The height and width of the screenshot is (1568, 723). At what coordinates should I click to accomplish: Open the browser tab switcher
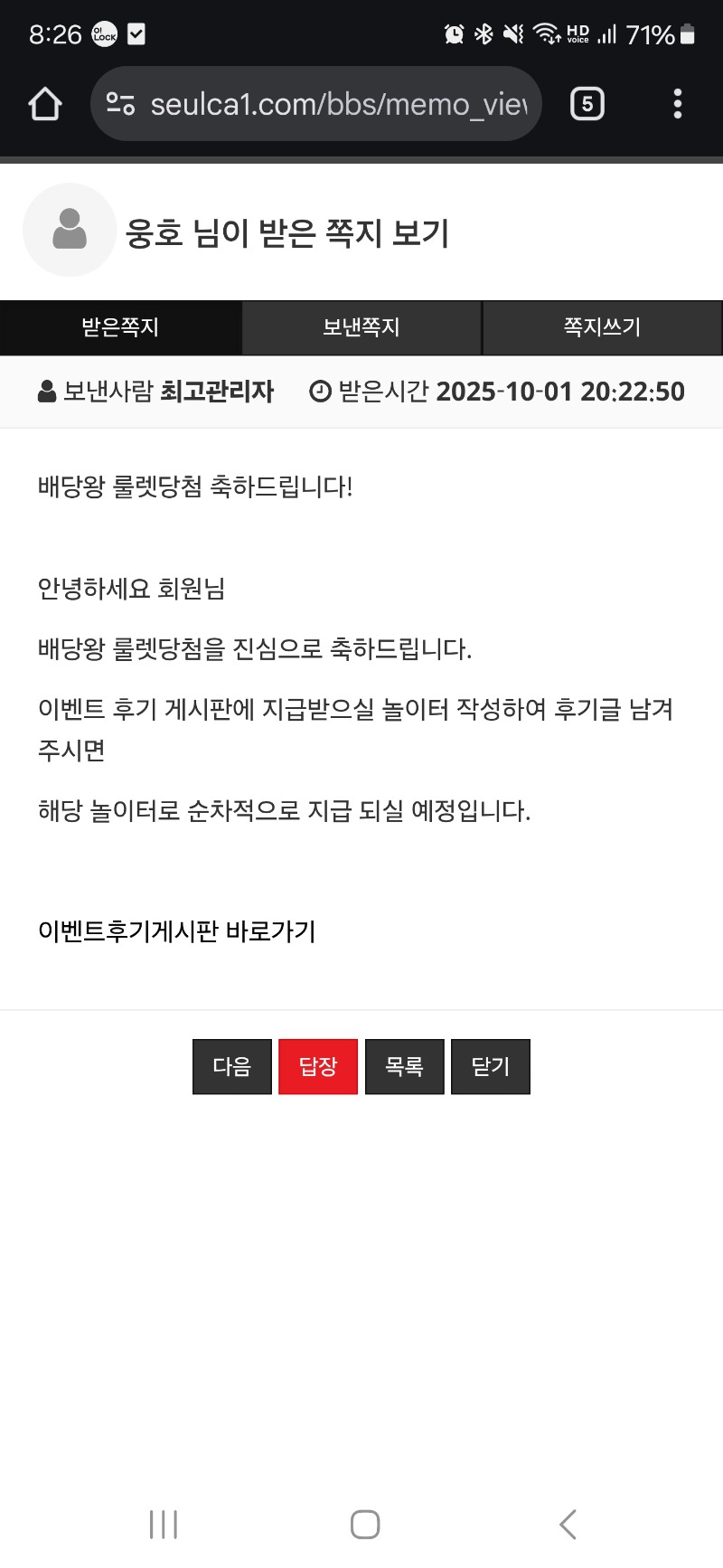coord(587,104)
